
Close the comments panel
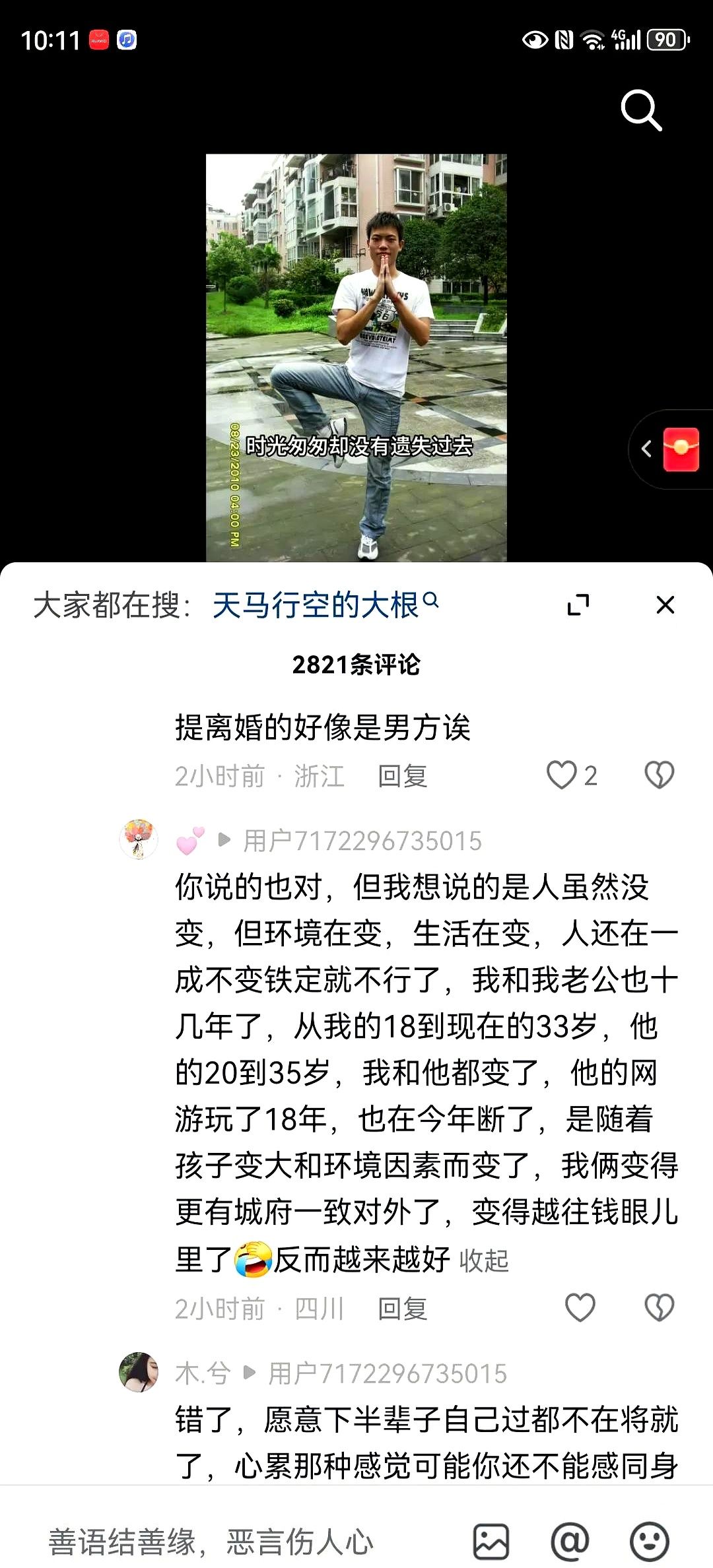tap(665, 604)
